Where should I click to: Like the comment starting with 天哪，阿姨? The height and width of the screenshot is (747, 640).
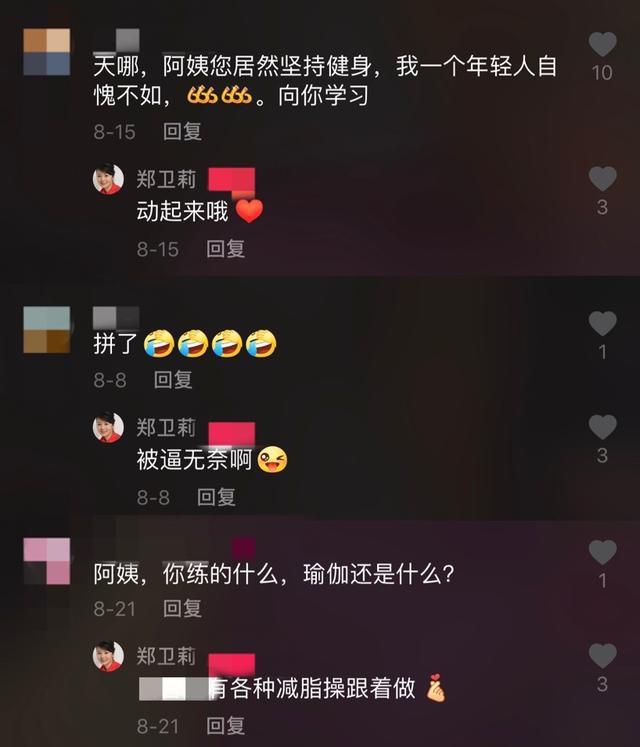click(602, 45)
